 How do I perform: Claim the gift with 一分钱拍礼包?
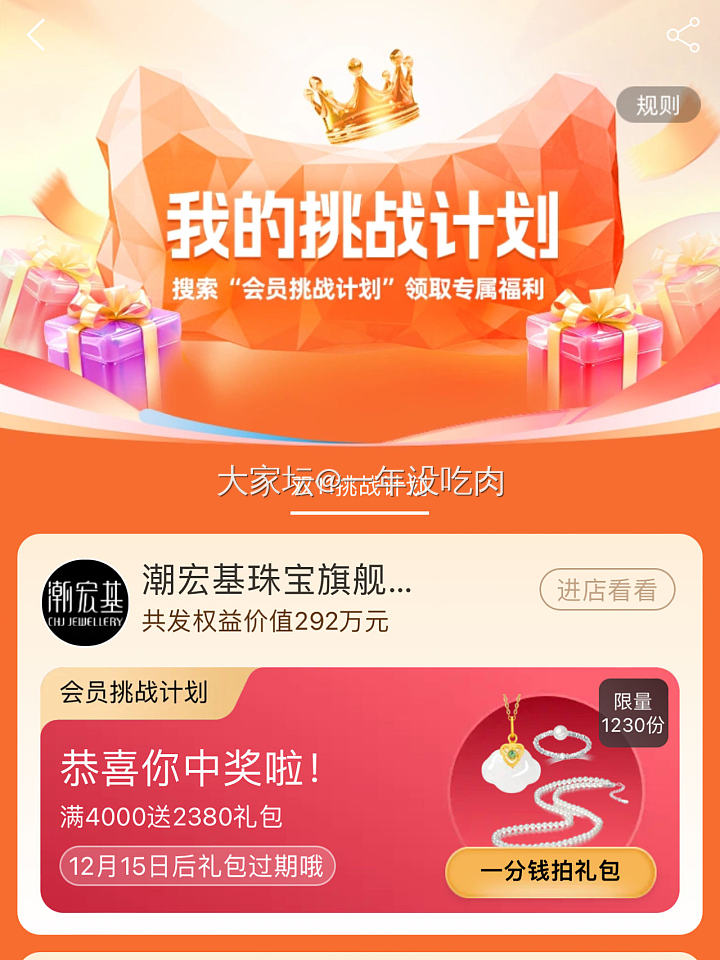click(550, 871)
